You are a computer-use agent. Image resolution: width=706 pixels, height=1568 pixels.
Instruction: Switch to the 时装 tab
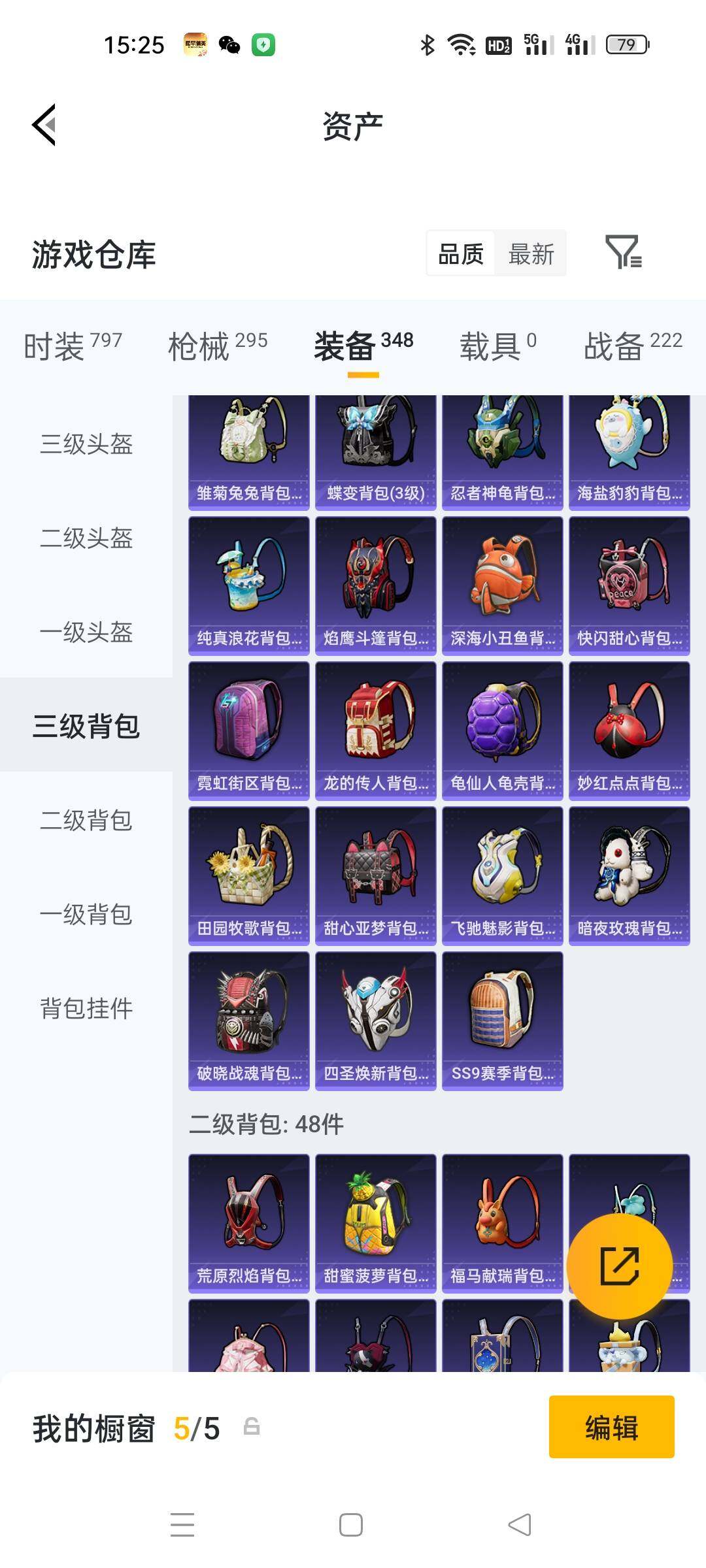(73, 345)
